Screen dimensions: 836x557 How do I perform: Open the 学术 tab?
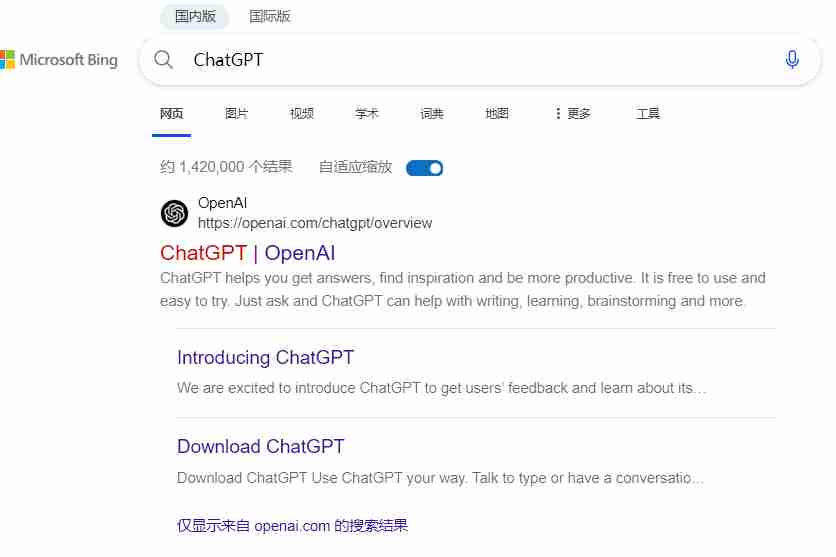click(x=367, y=114)
